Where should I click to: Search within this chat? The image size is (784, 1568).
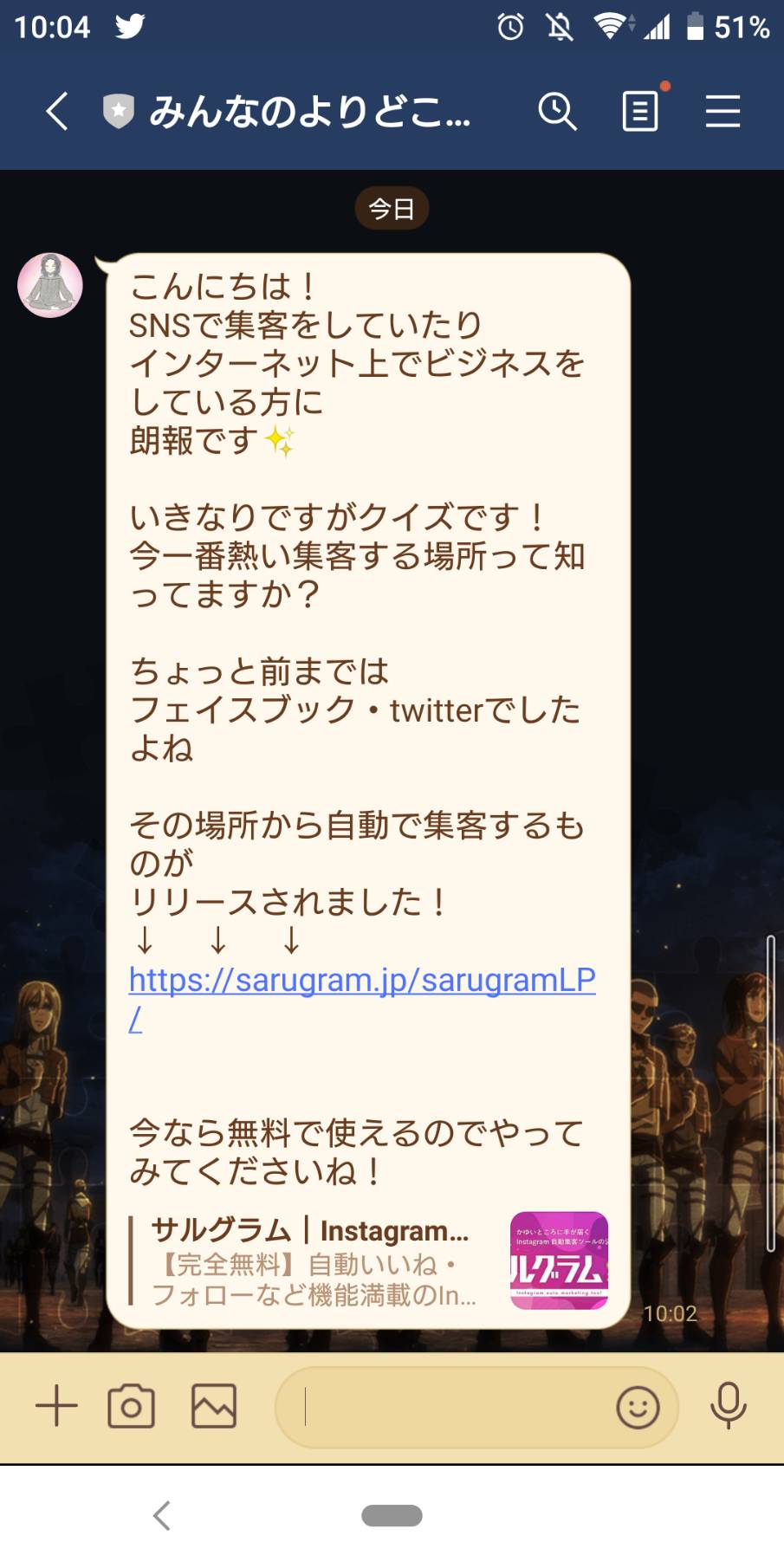pyautogui.click(x=557, y=112)
